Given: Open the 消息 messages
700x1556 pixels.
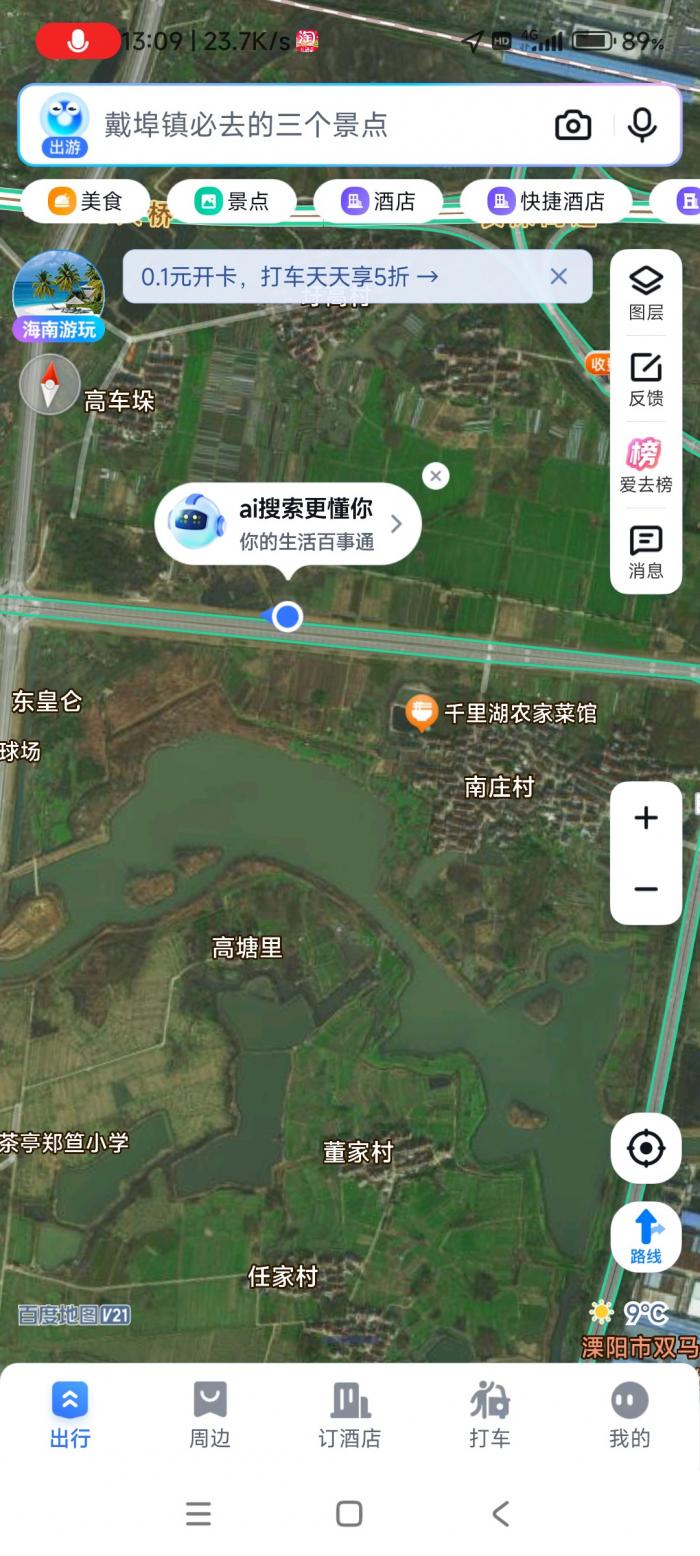Looking at the screenshot, I should [x=646, y=552].
